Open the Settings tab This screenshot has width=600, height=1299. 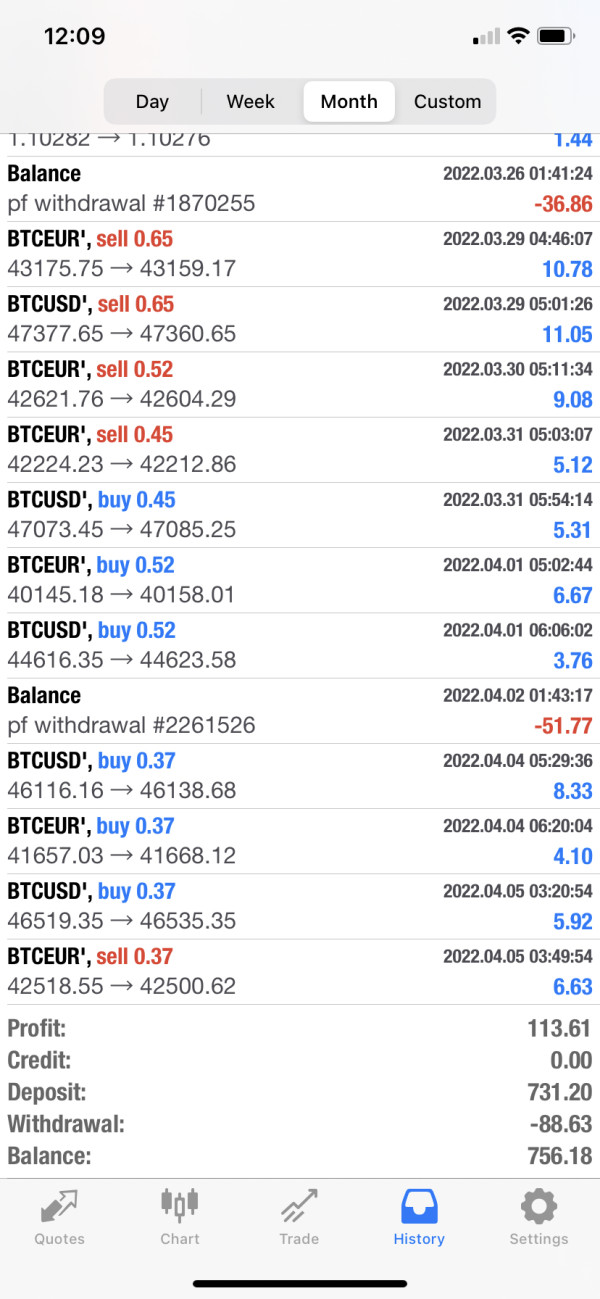tap(538, 1218)
